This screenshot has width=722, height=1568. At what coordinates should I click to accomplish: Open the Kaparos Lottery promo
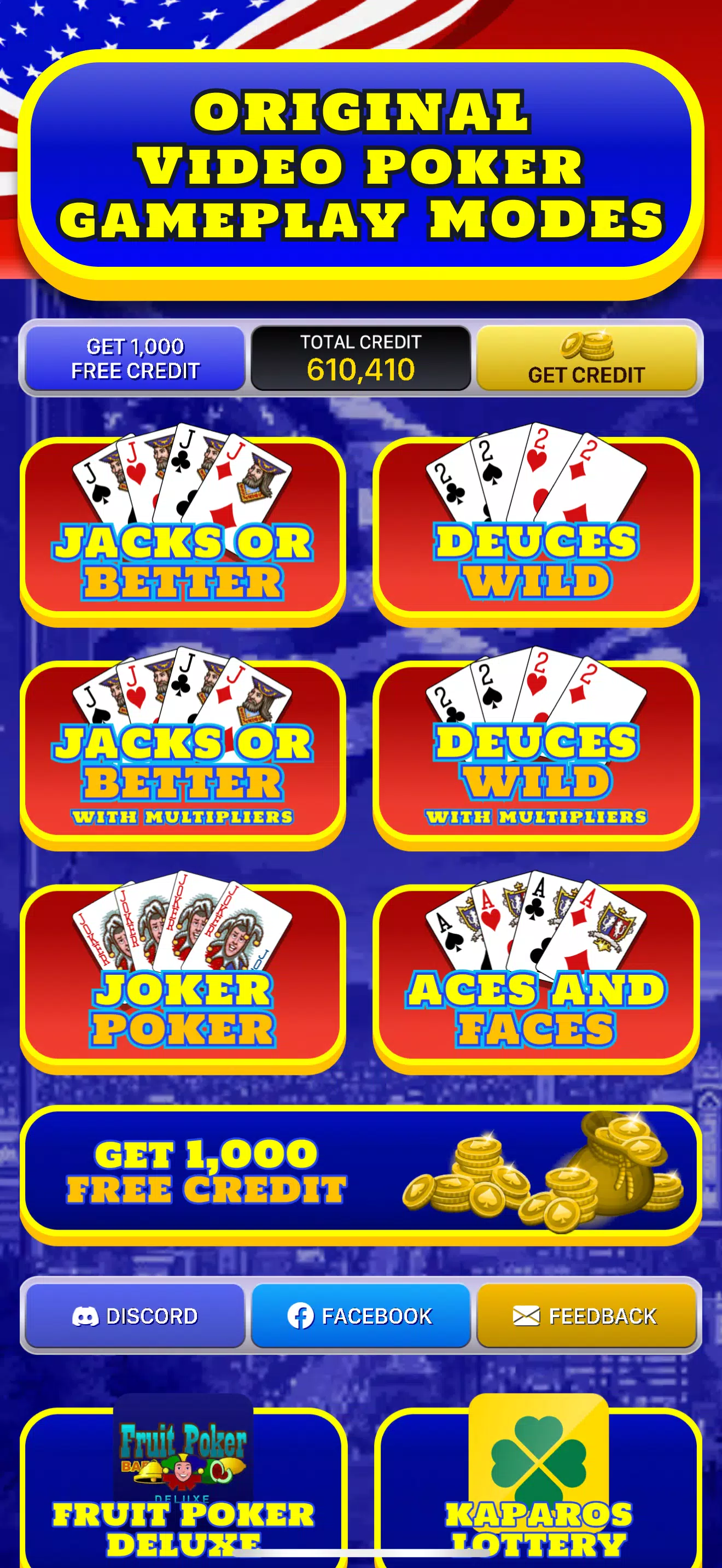538,1485
